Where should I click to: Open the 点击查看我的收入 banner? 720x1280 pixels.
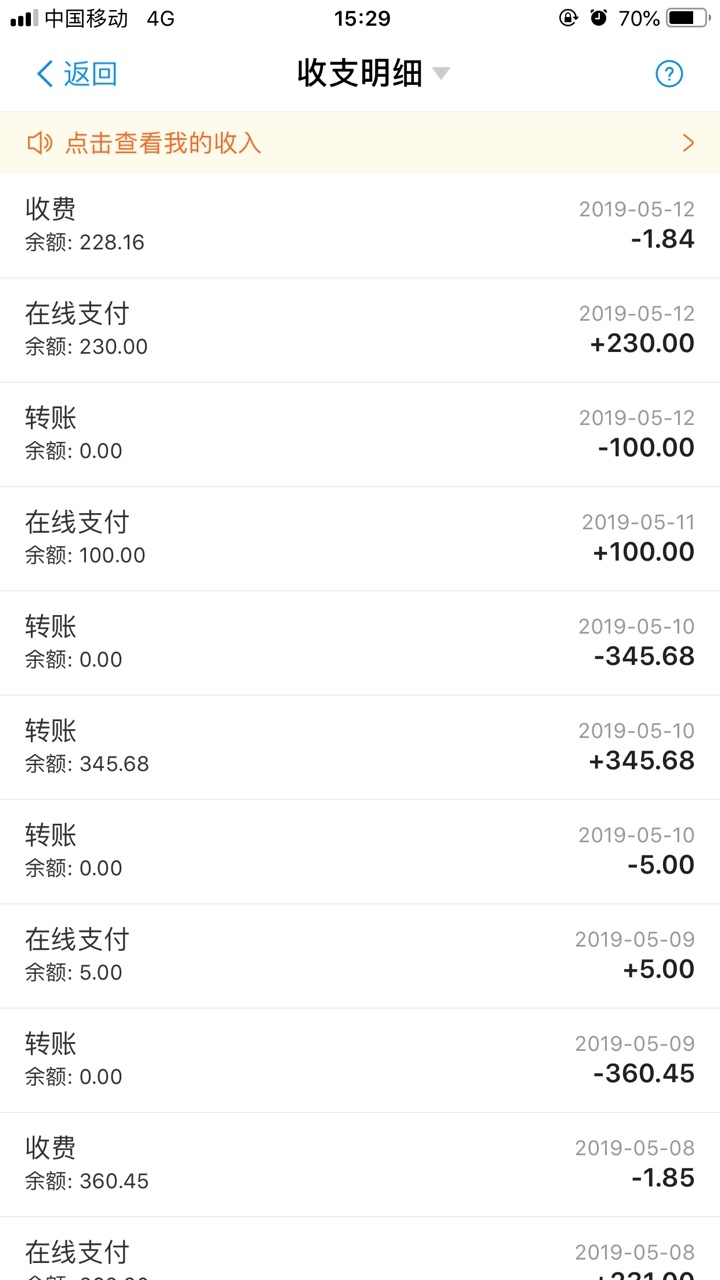point(360,143)
